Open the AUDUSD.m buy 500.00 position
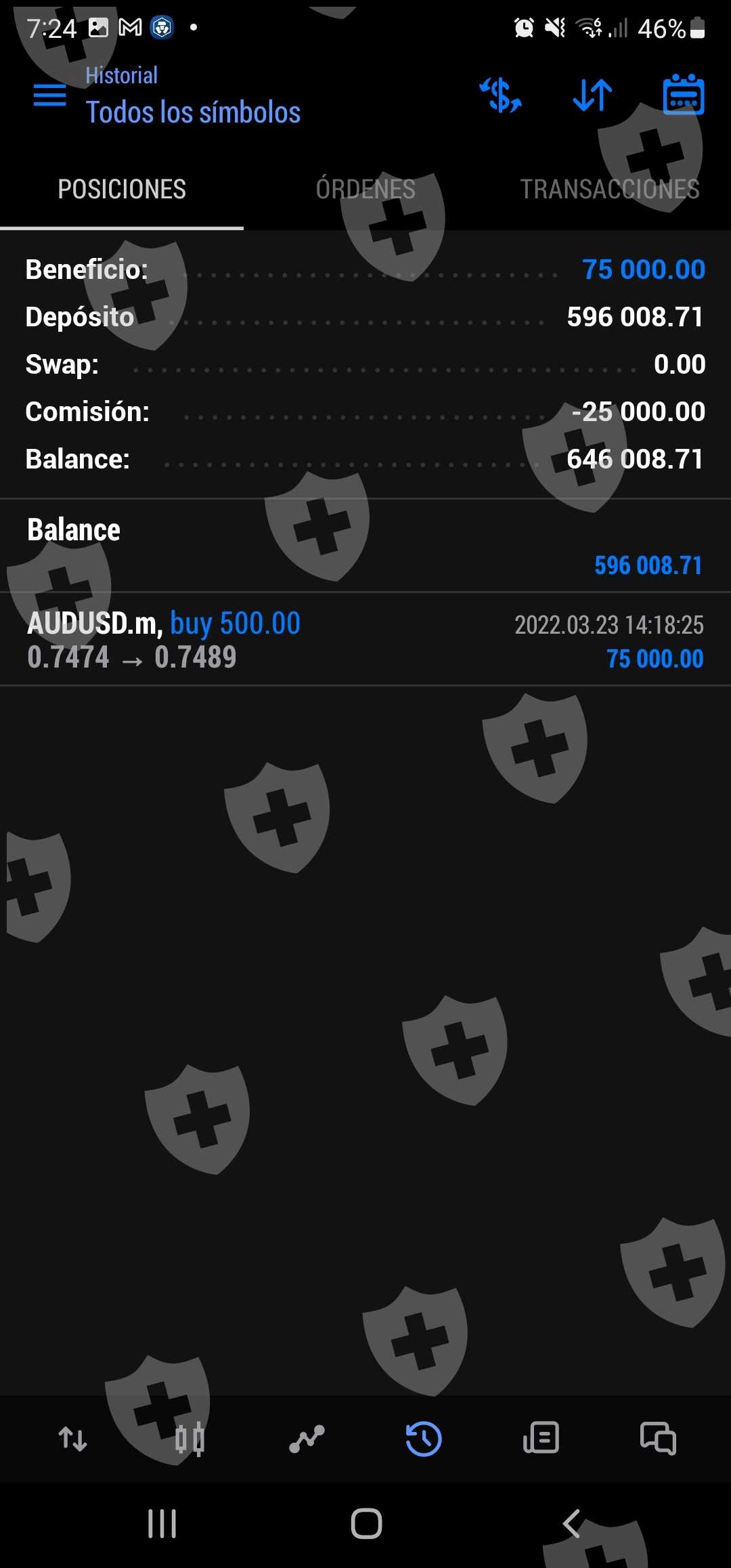This screenshot has height=1568, width=731. tap(365, 640)
